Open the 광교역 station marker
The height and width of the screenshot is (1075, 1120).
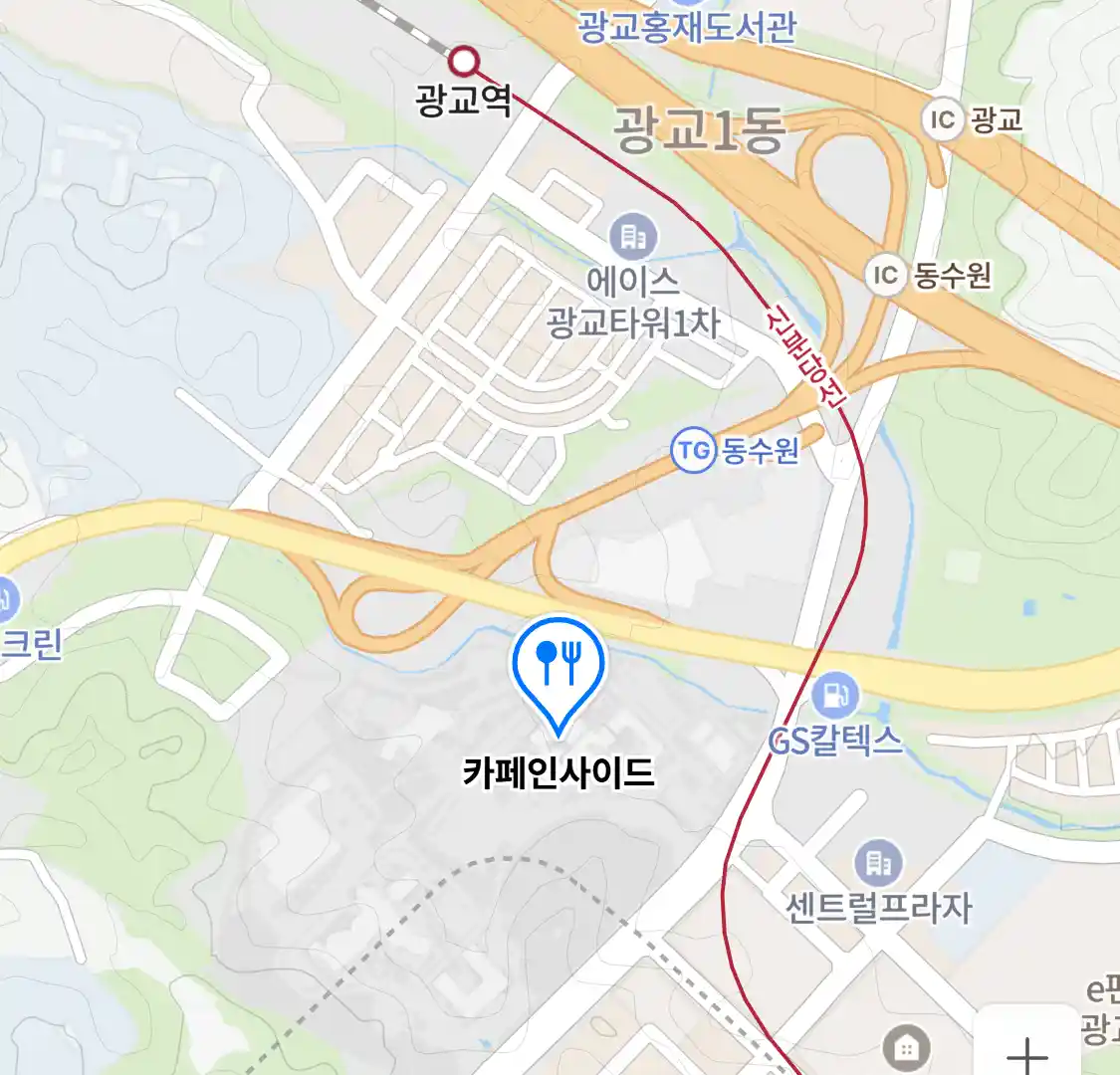463,62
